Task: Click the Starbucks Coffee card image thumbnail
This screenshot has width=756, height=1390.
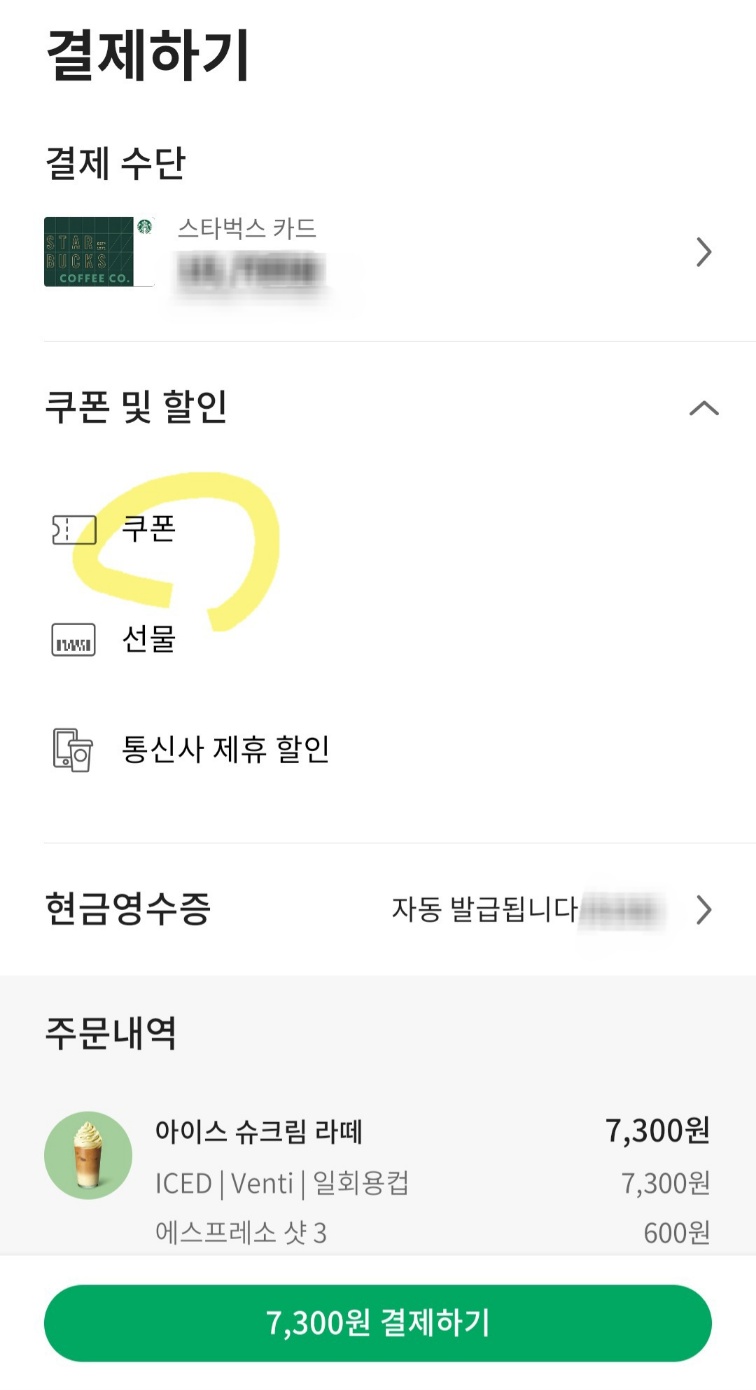Action: coord(95,253)
